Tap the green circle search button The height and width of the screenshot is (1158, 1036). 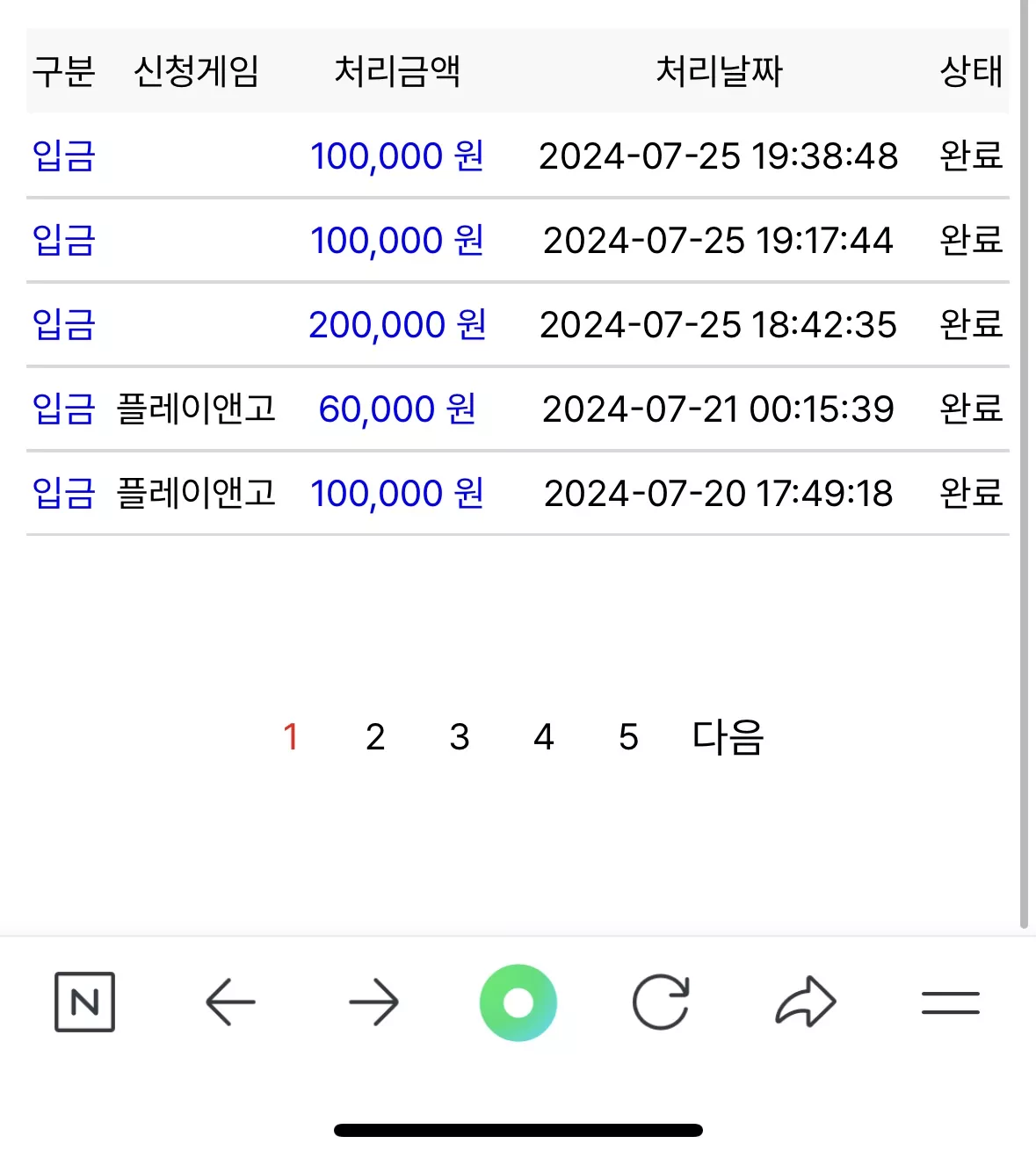pyautogui.click(x=518, y=1002)
